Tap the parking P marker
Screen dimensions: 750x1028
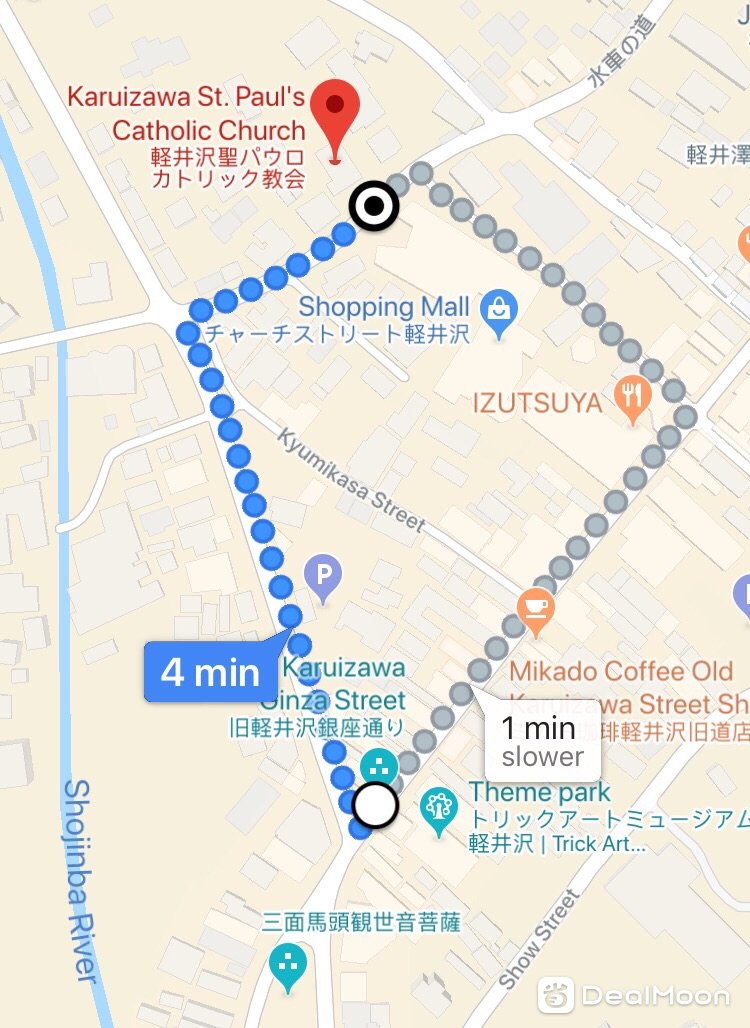tap(323, 578)
